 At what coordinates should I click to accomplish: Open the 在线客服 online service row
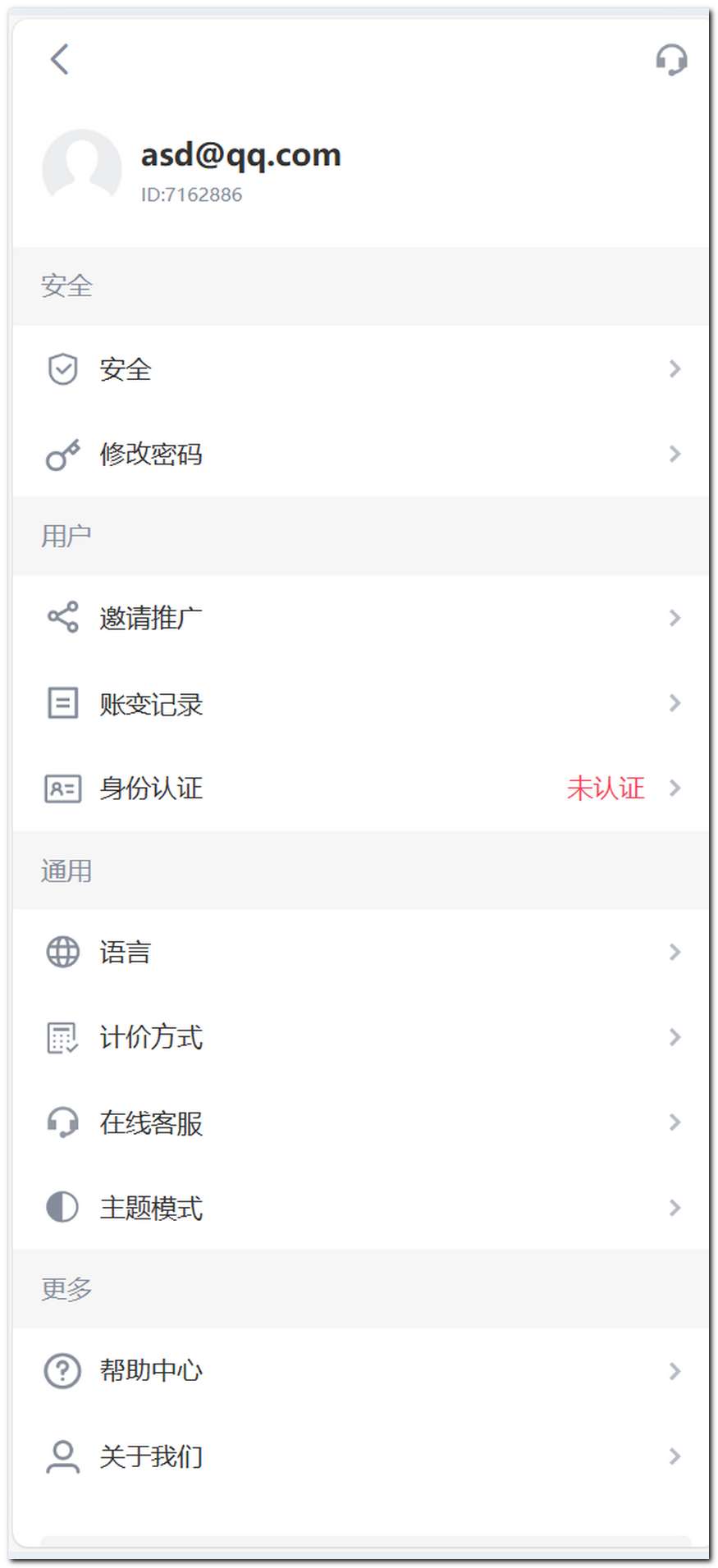[359, 1122]
